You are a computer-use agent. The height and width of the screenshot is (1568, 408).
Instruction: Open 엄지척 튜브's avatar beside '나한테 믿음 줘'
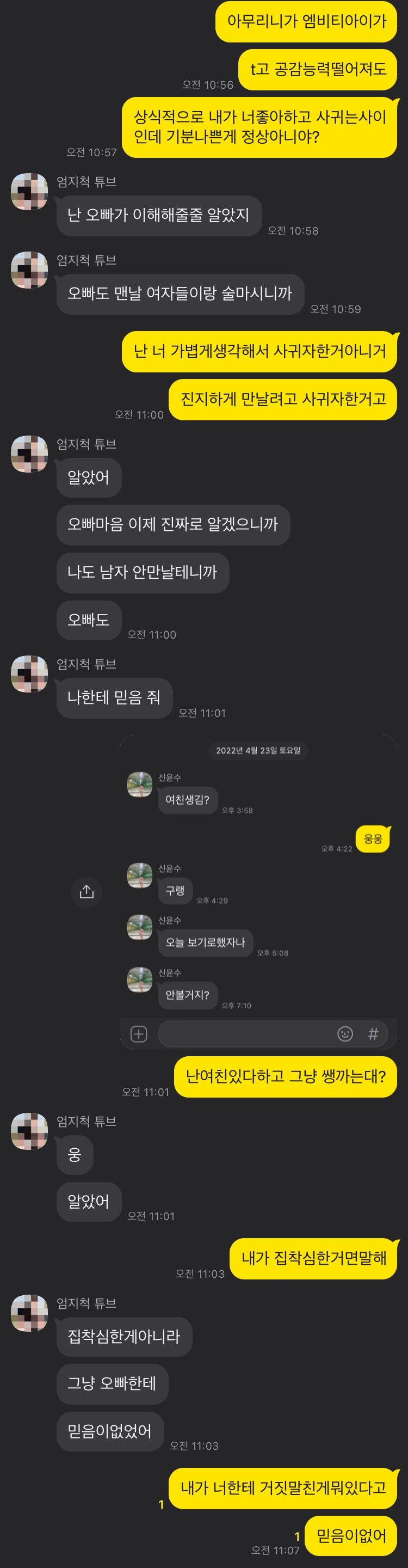(29, 674)
